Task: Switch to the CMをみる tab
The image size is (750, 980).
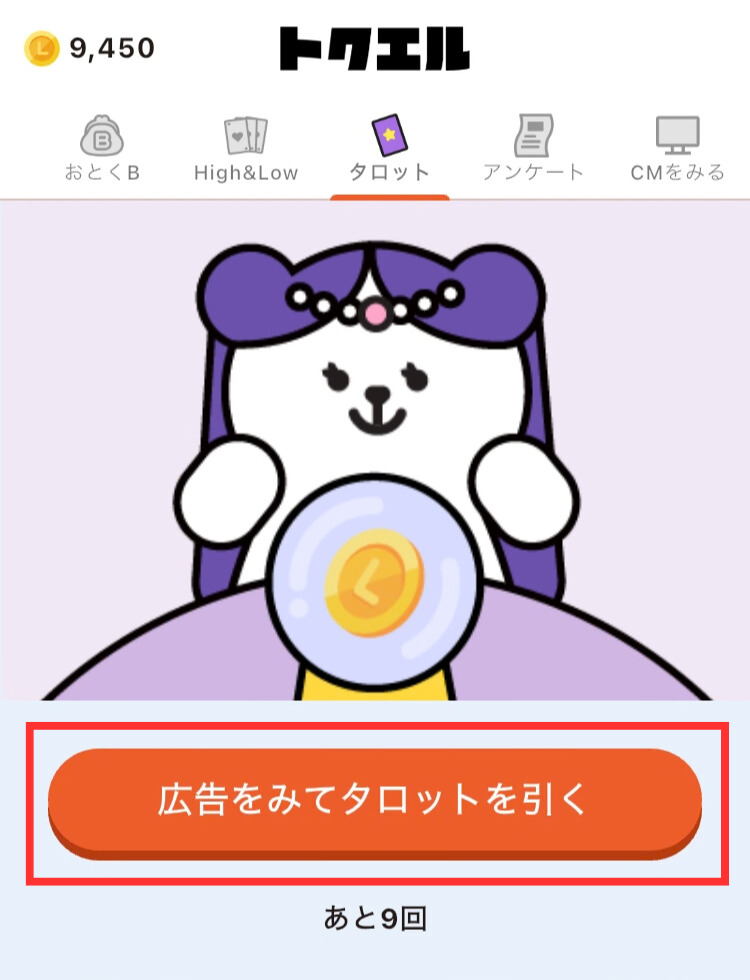Action: coord(677,150)
